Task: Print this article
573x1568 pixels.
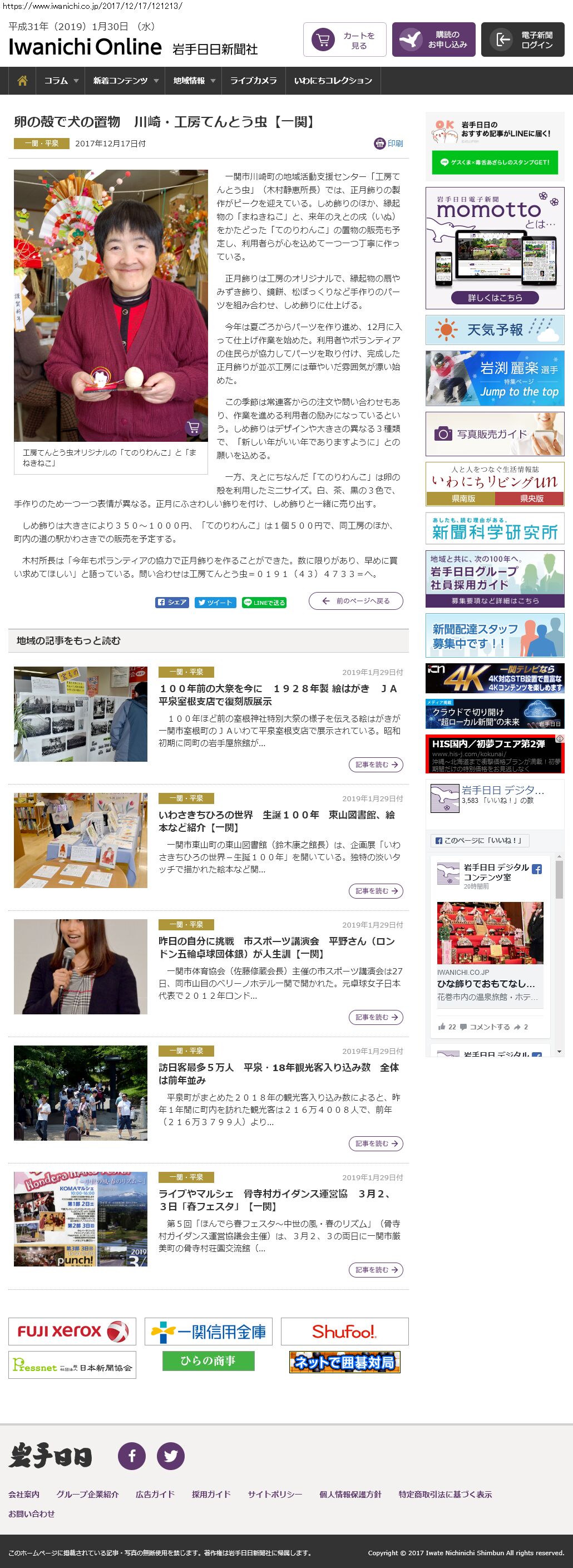Action: [389, 144]
